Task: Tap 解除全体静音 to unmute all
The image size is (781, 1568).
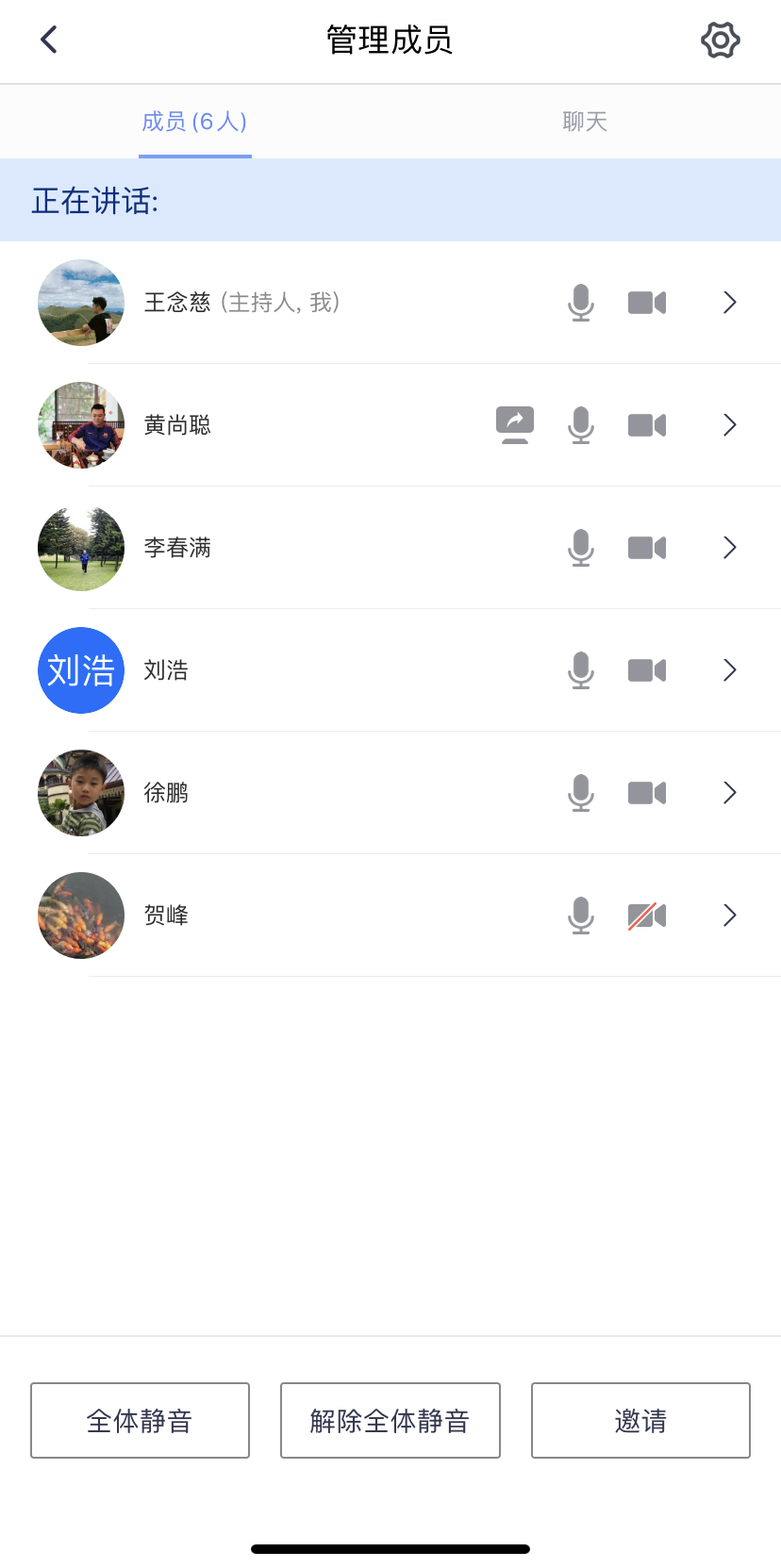Action: [x=390, y=1420]
